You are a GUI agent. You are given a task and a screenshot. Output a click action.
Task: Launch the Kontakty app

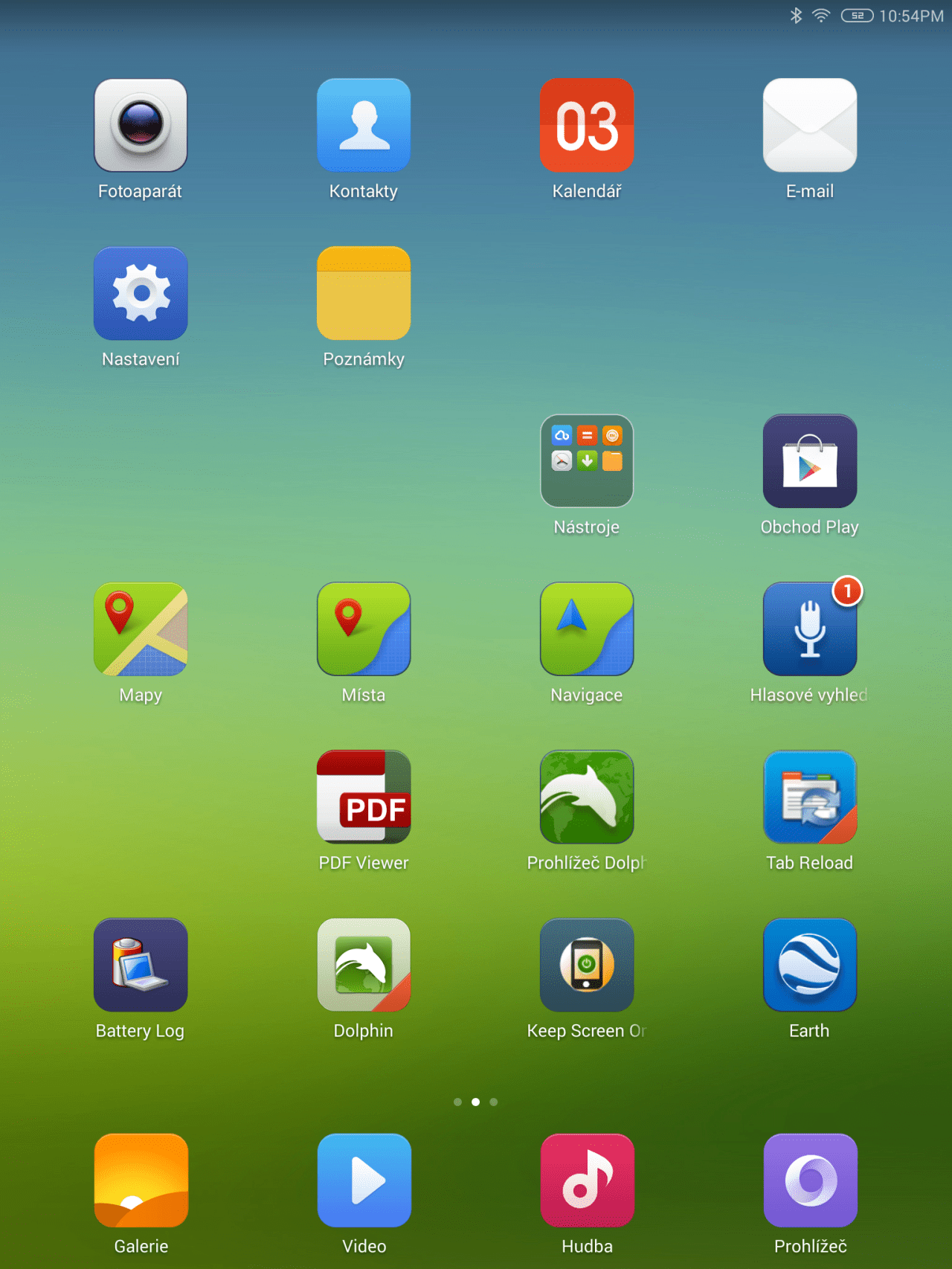point(364,126)
